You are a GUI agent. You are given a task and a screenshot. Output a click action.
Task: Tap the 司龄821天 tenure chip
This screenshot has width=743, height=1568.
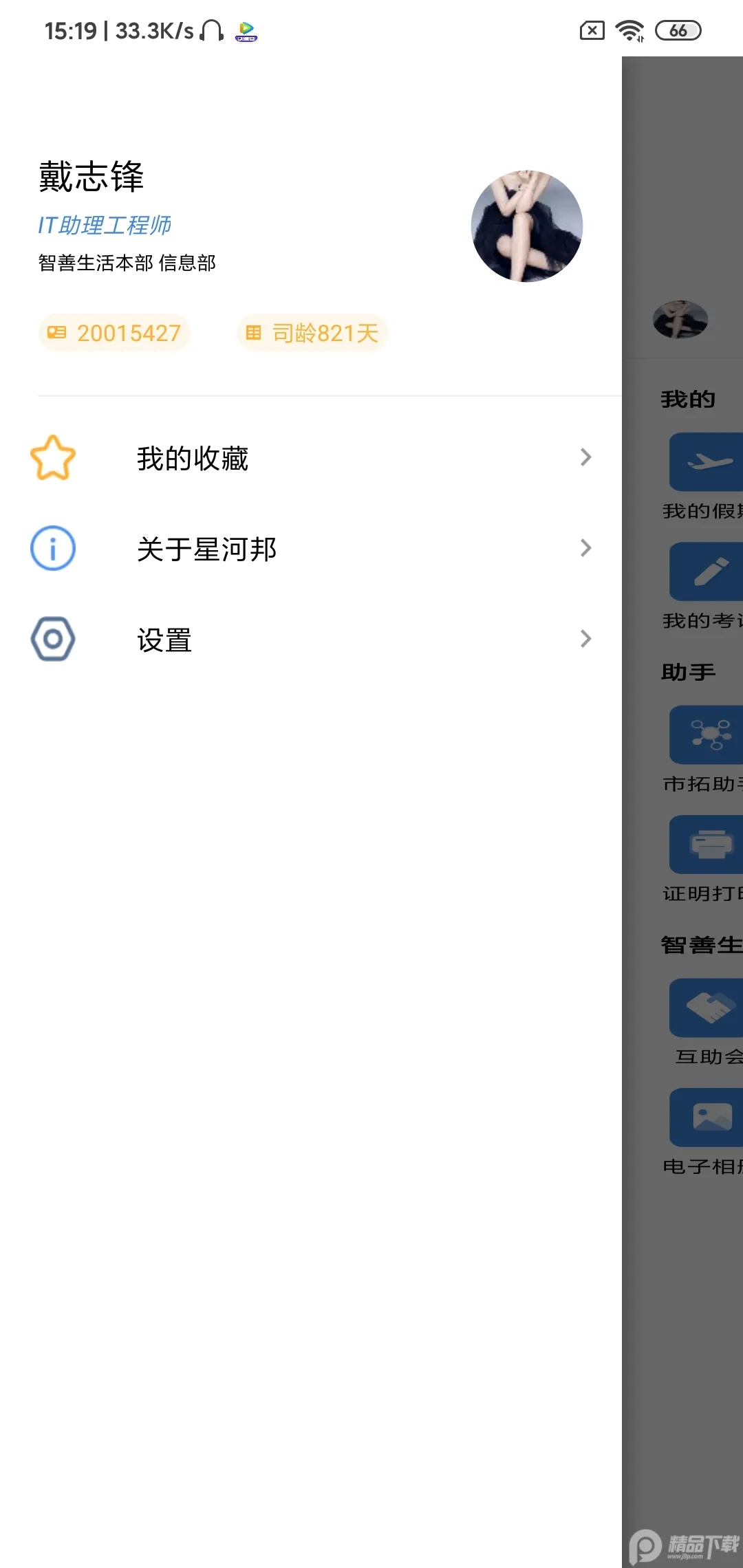(313, 334)
